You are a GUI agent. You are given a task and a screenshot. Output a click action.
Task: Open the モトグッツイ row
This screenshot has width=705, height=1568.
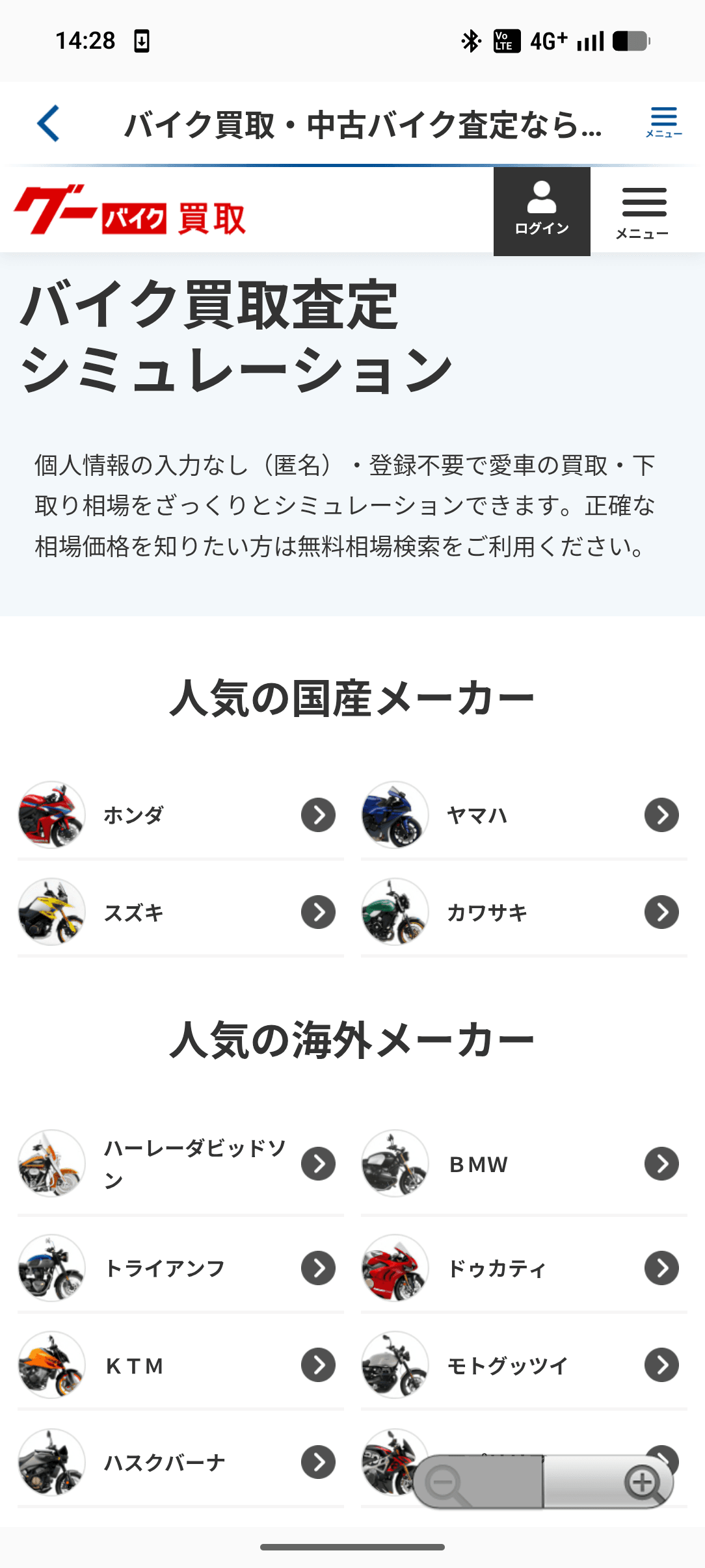point(524,1366)
